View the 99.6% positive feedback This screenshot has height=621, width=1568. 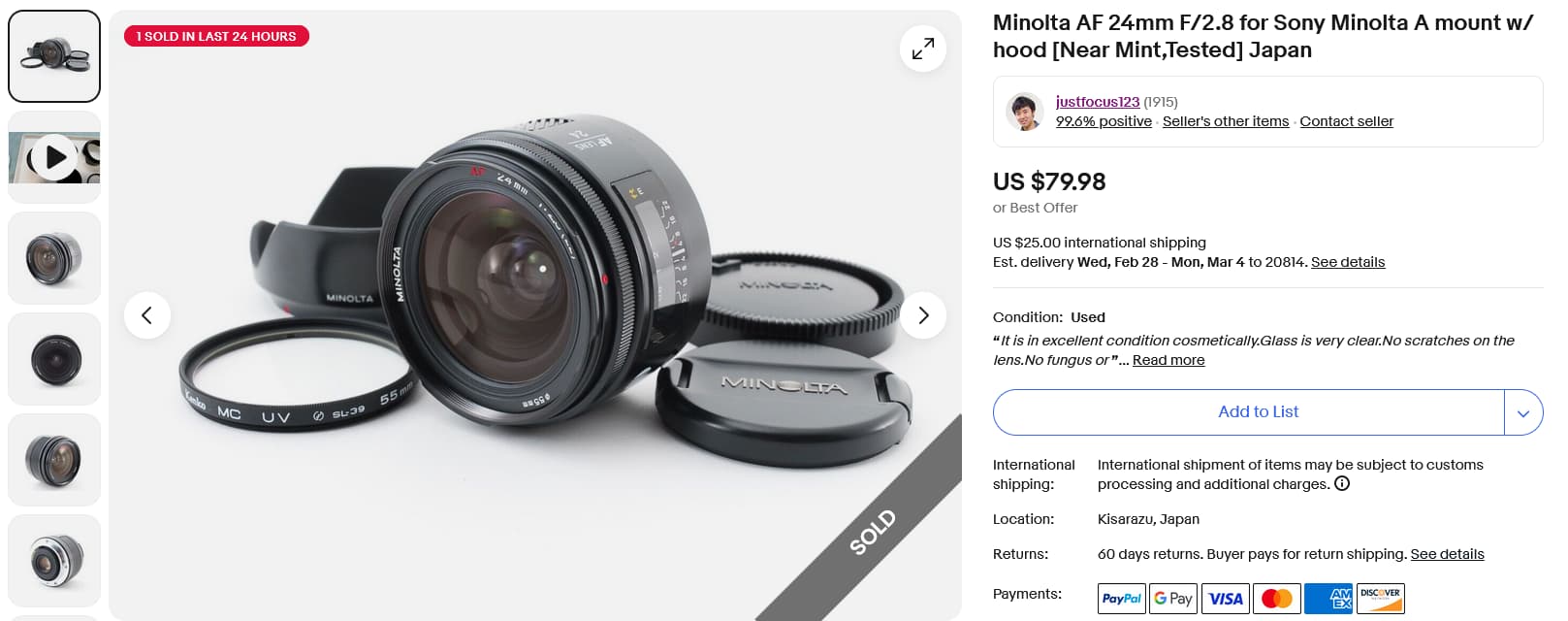1104,121
